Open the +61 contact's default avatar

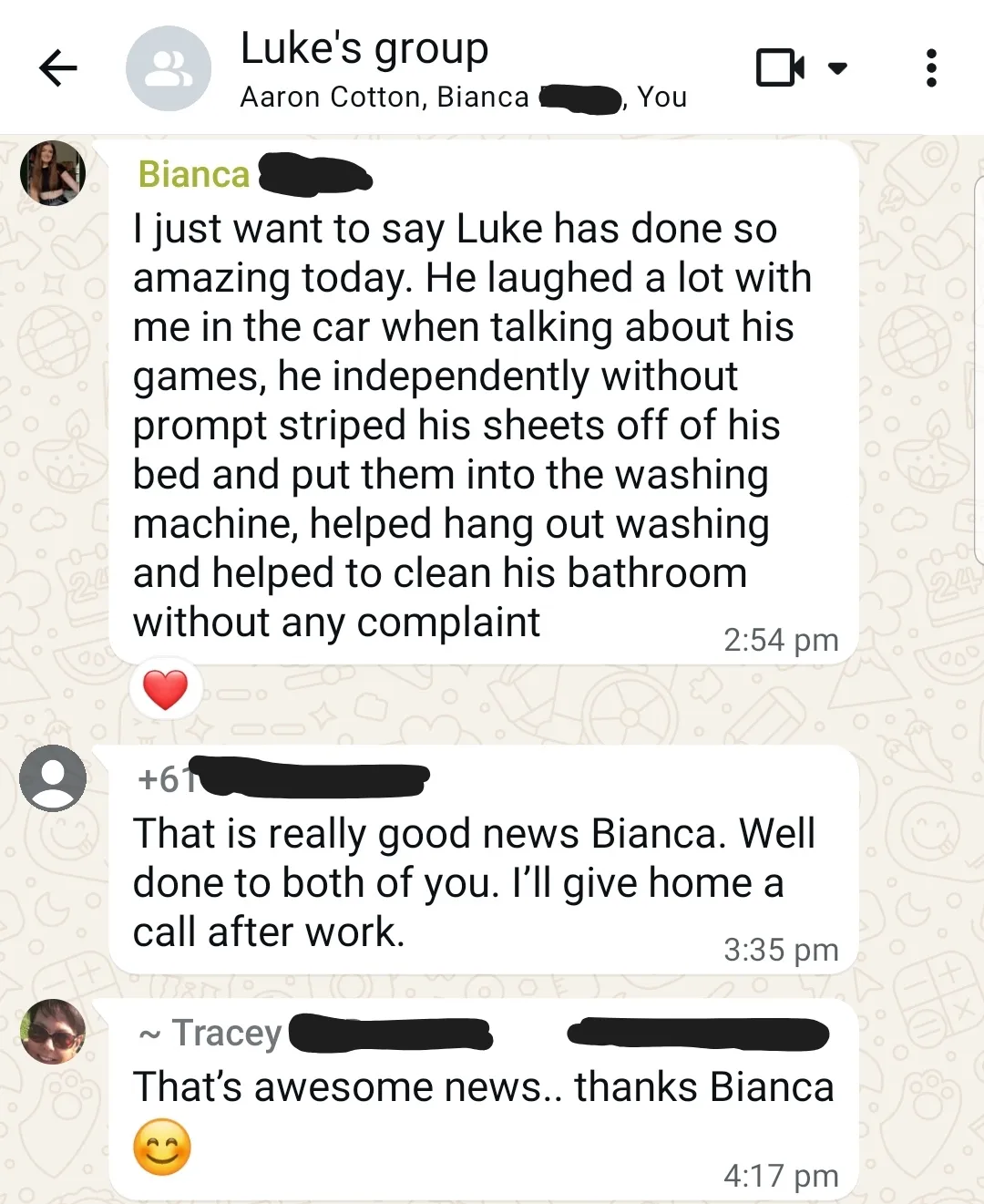click(53, 777)
